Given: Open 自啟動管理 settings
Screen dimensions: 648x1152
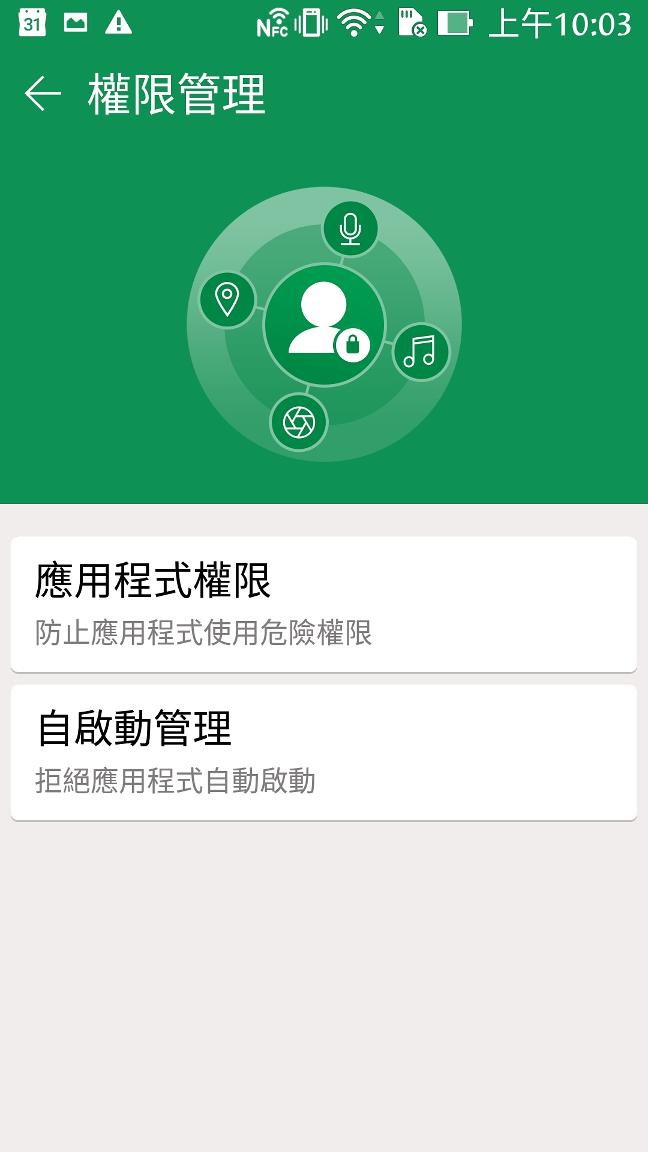Looking at the screenshot, I should coord(323,752).
